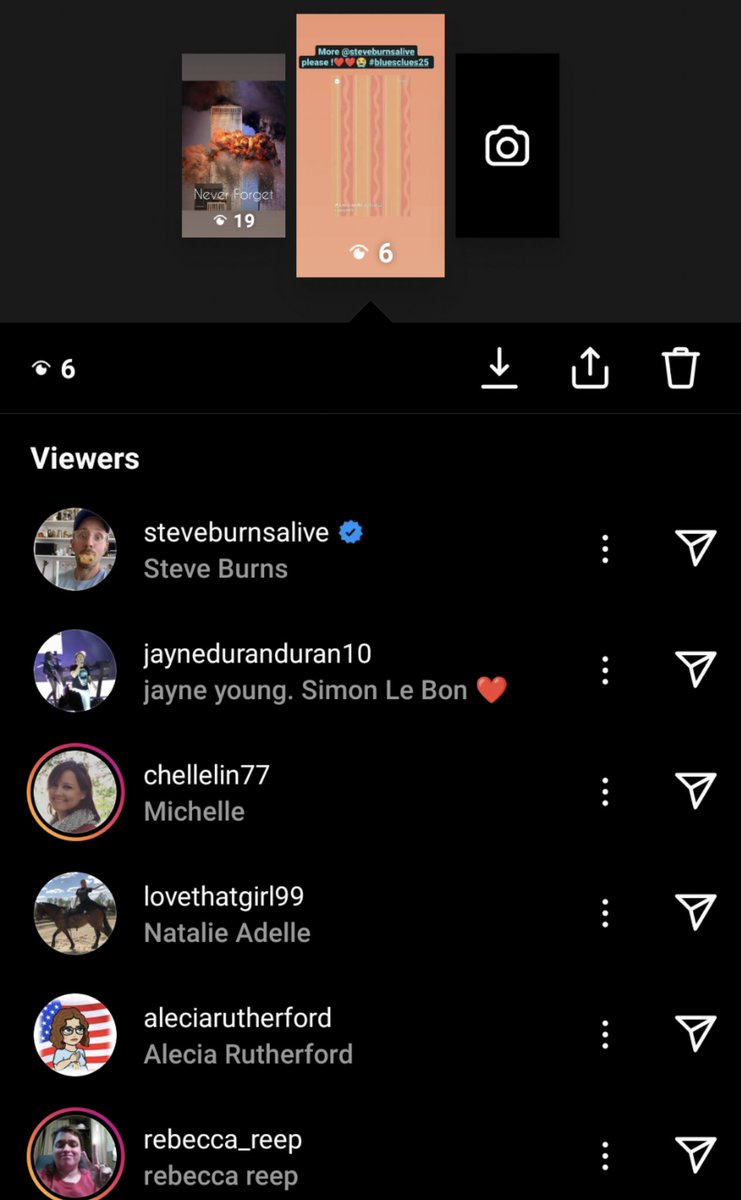This screenshot has width=741, height=1200.
Task: Open more options for jaynedurananduran10
Action: [x=605, y=669]
